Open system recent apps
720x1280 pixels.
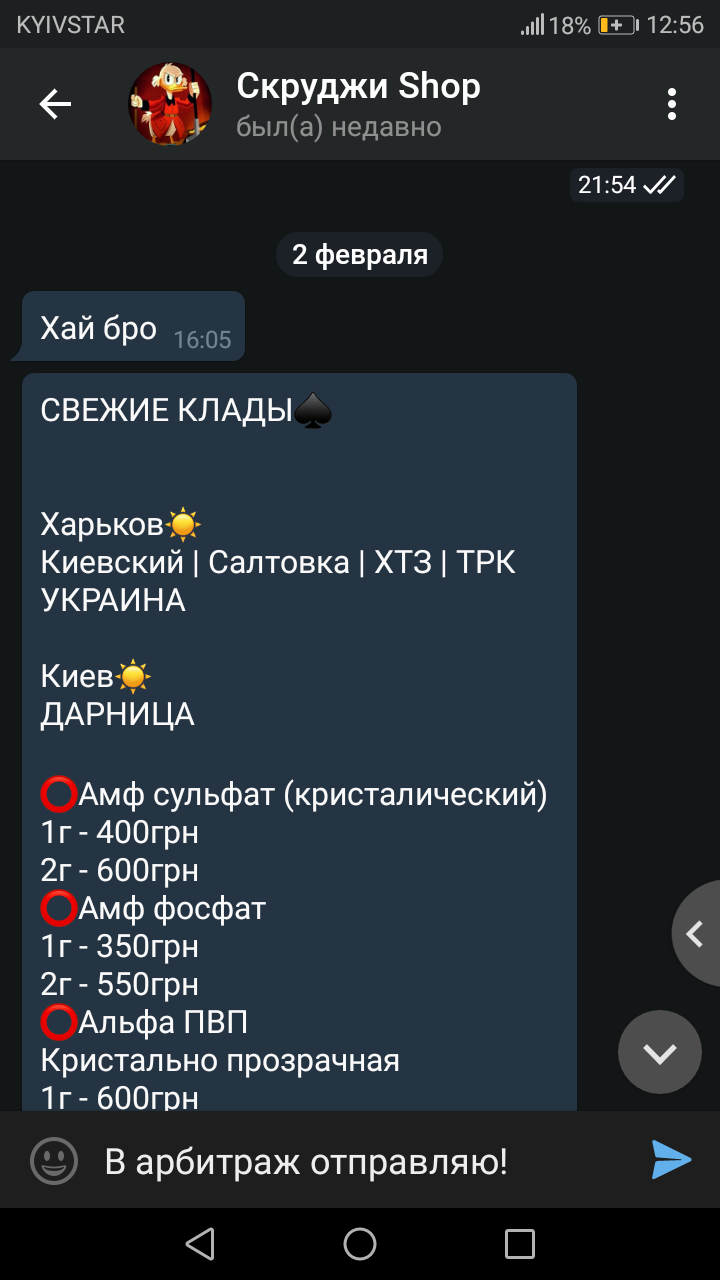(520, 1244)
